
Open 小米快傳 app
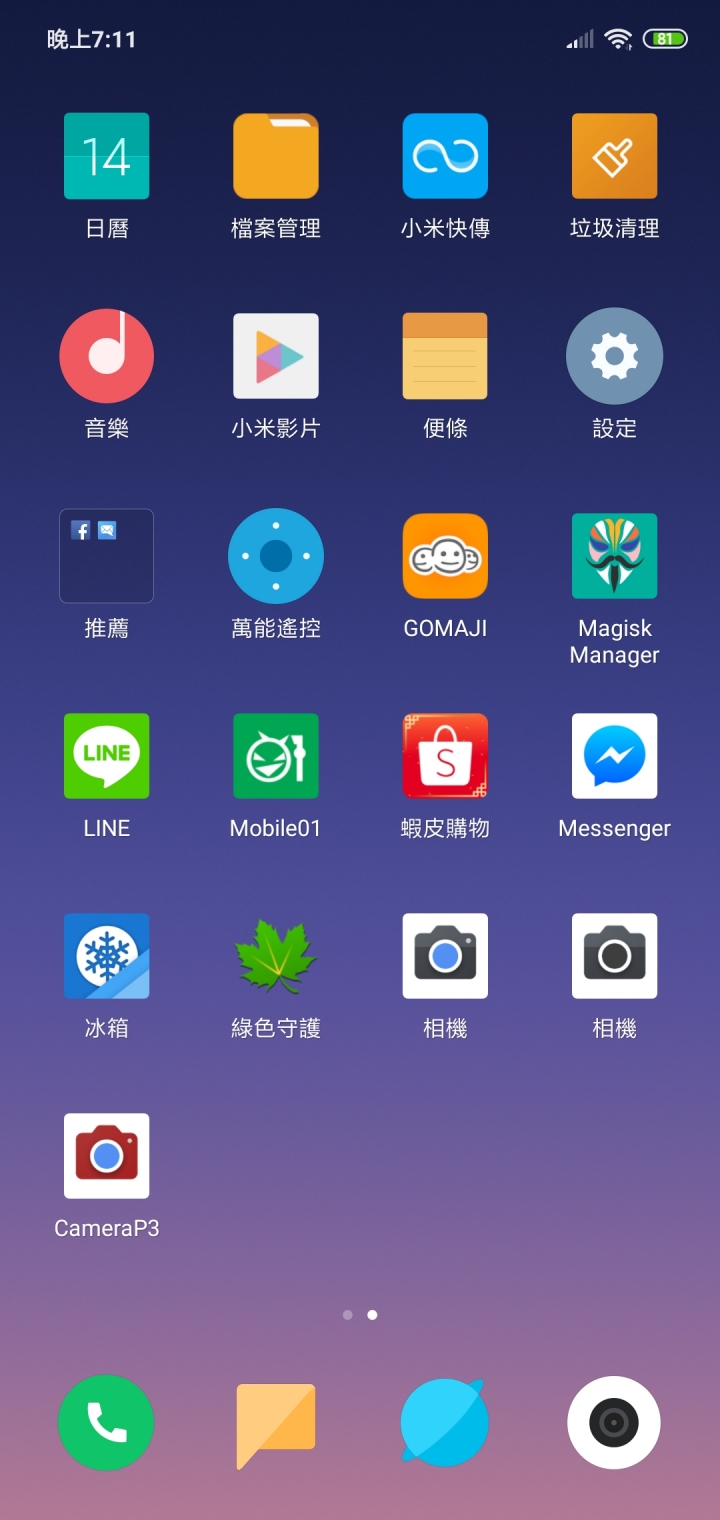[x=445, y=156]
